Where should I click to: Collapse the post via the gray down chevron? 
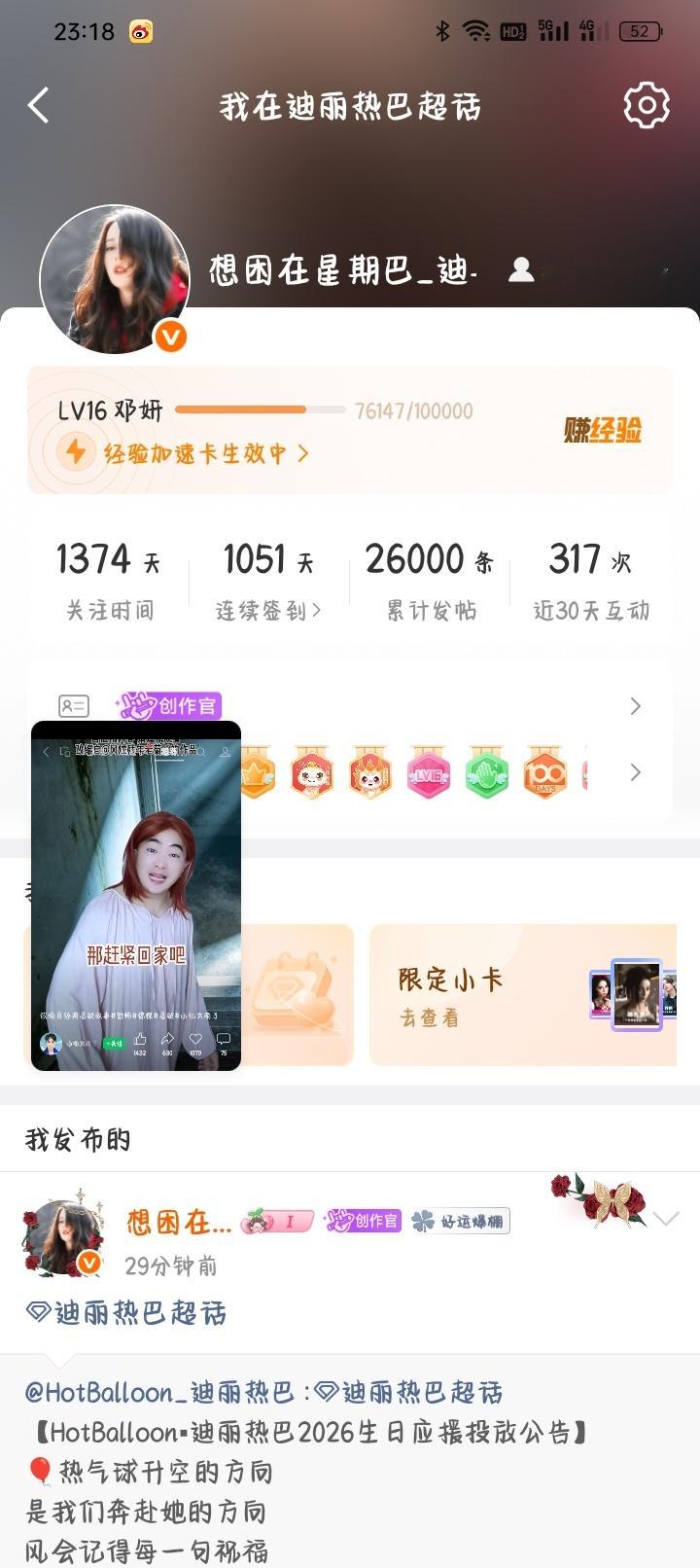(x=665, y=1217)
